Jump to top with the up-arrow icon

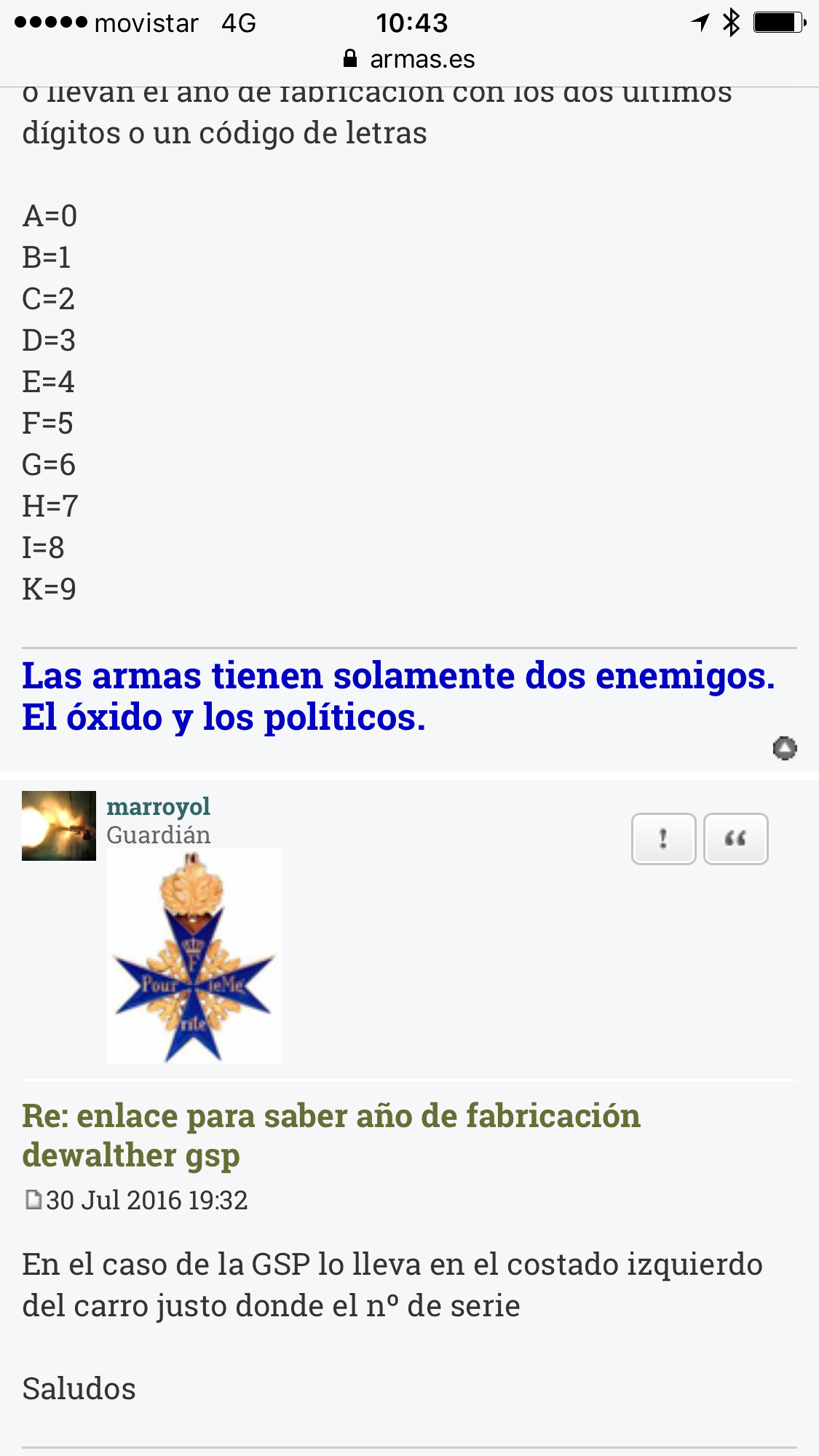pos(784,748)
